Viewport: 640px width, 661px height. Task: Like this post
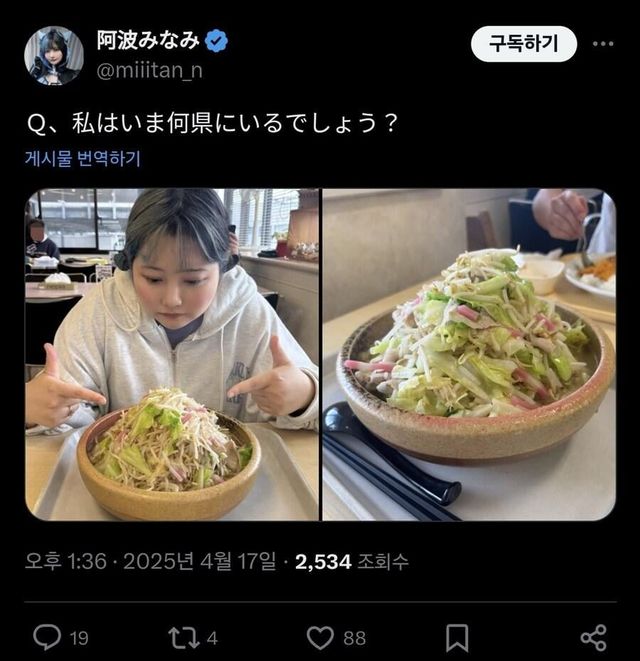(320, 637)
